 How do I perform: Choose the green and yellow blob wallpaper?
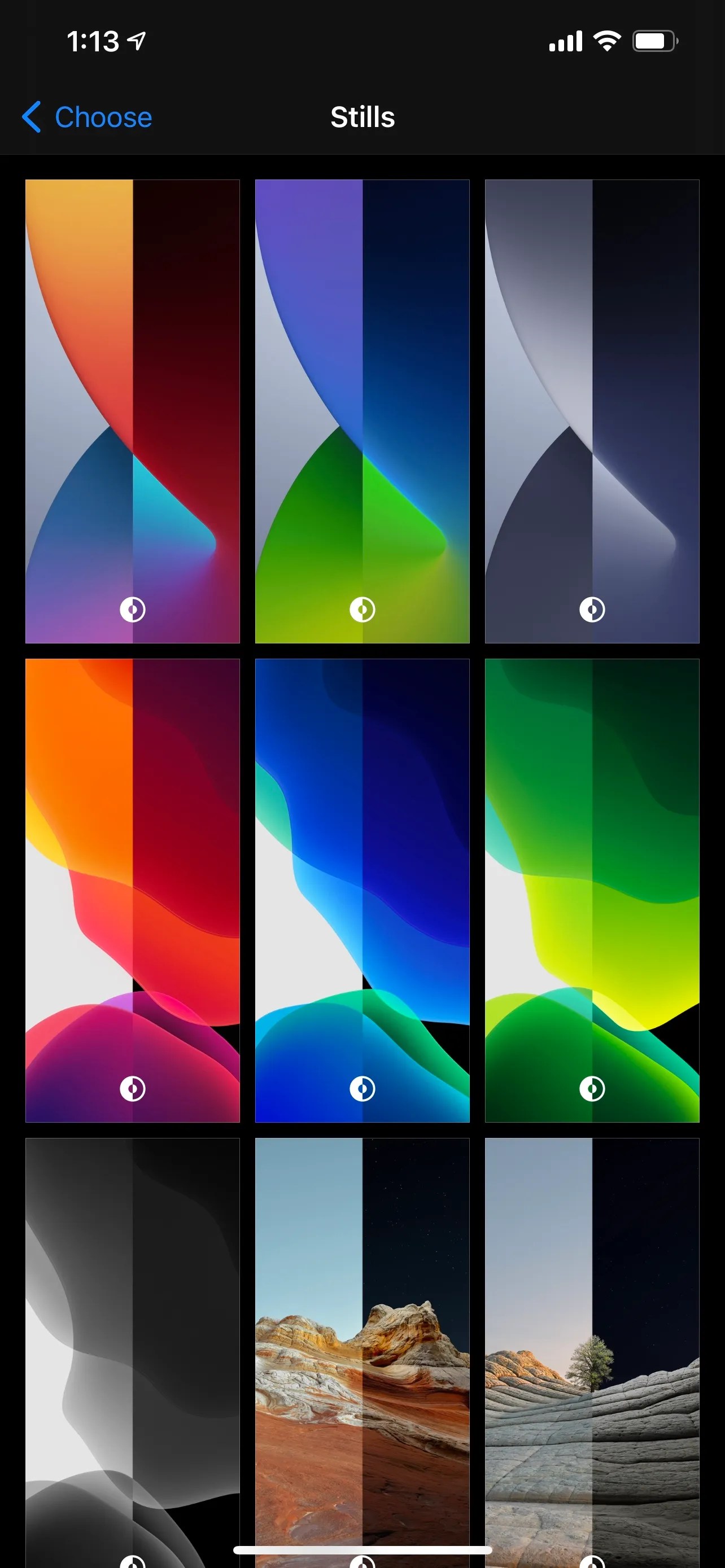click(x=592, y=890)
